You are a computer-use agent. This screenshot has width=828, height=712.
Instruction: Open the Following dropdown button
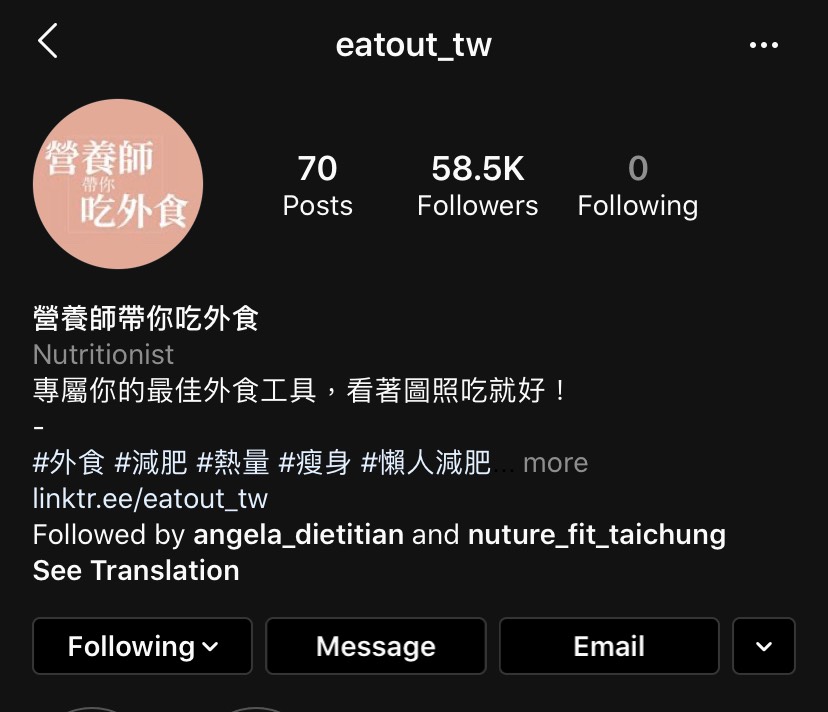[142, 646]
